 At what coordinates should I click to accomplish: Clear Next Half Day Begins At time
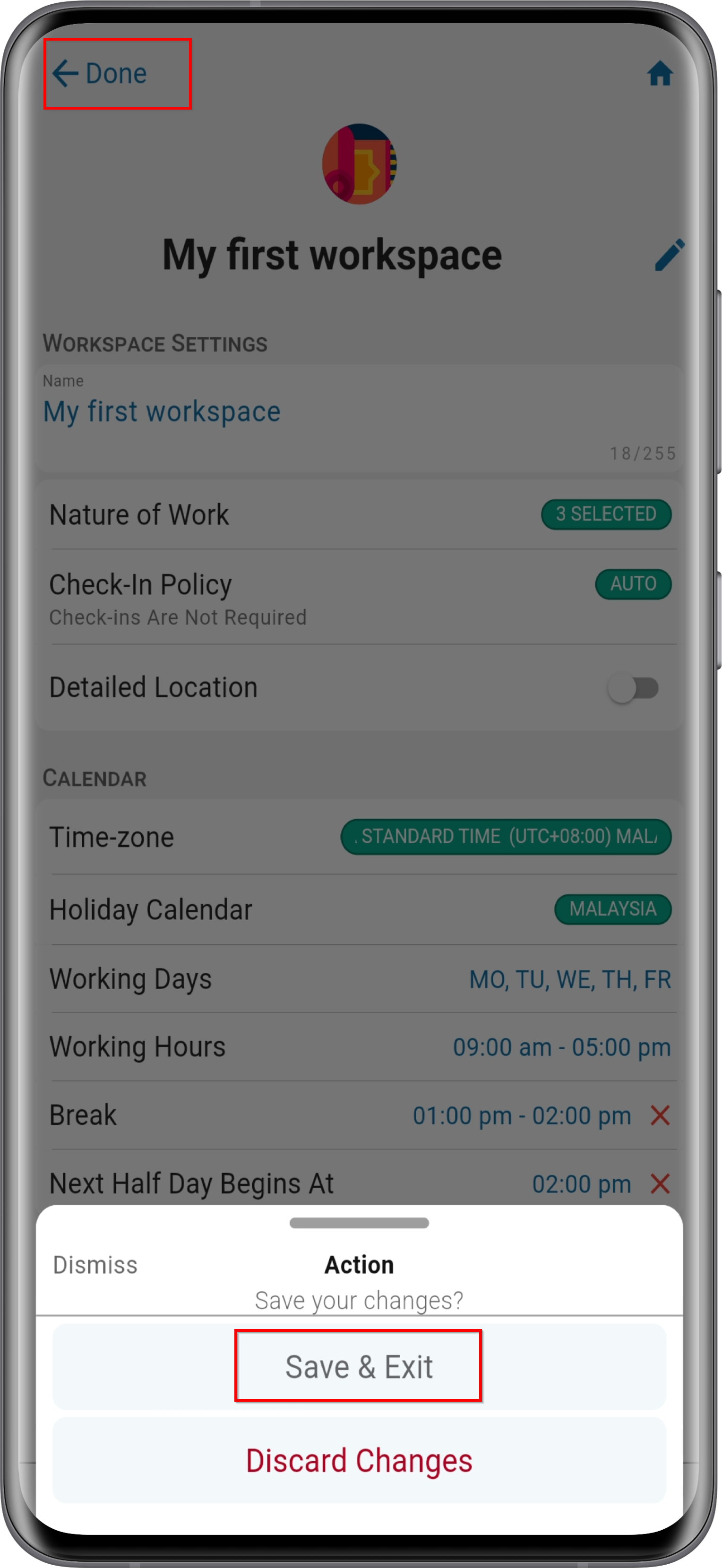click(660, 1184)
